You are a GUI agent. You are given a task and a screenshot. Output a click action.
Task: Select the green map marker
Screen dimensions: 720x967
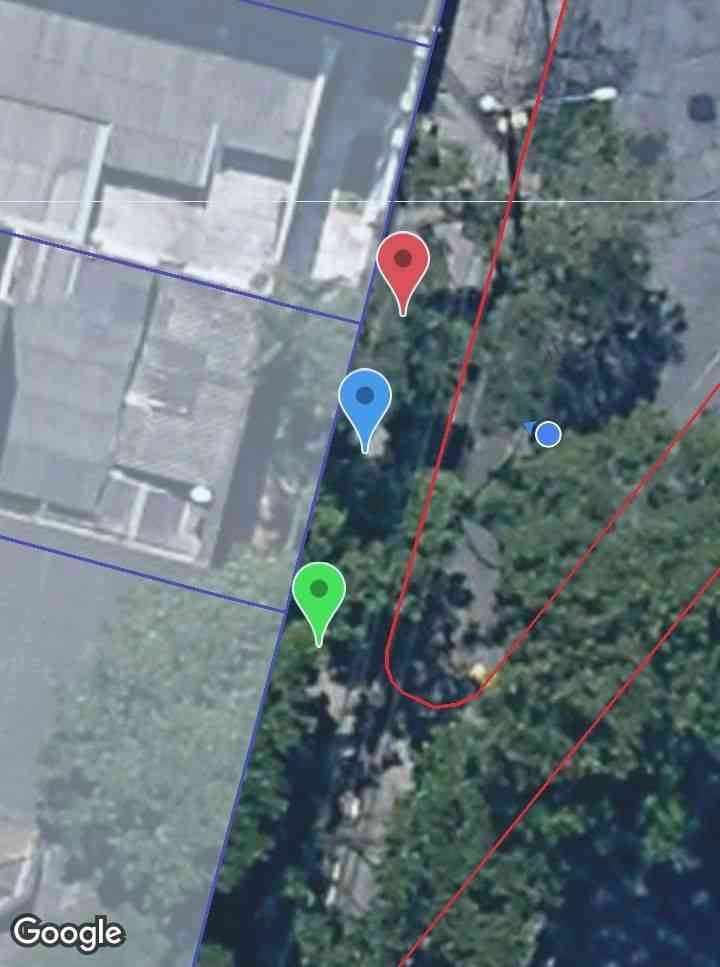click(319, 594)
